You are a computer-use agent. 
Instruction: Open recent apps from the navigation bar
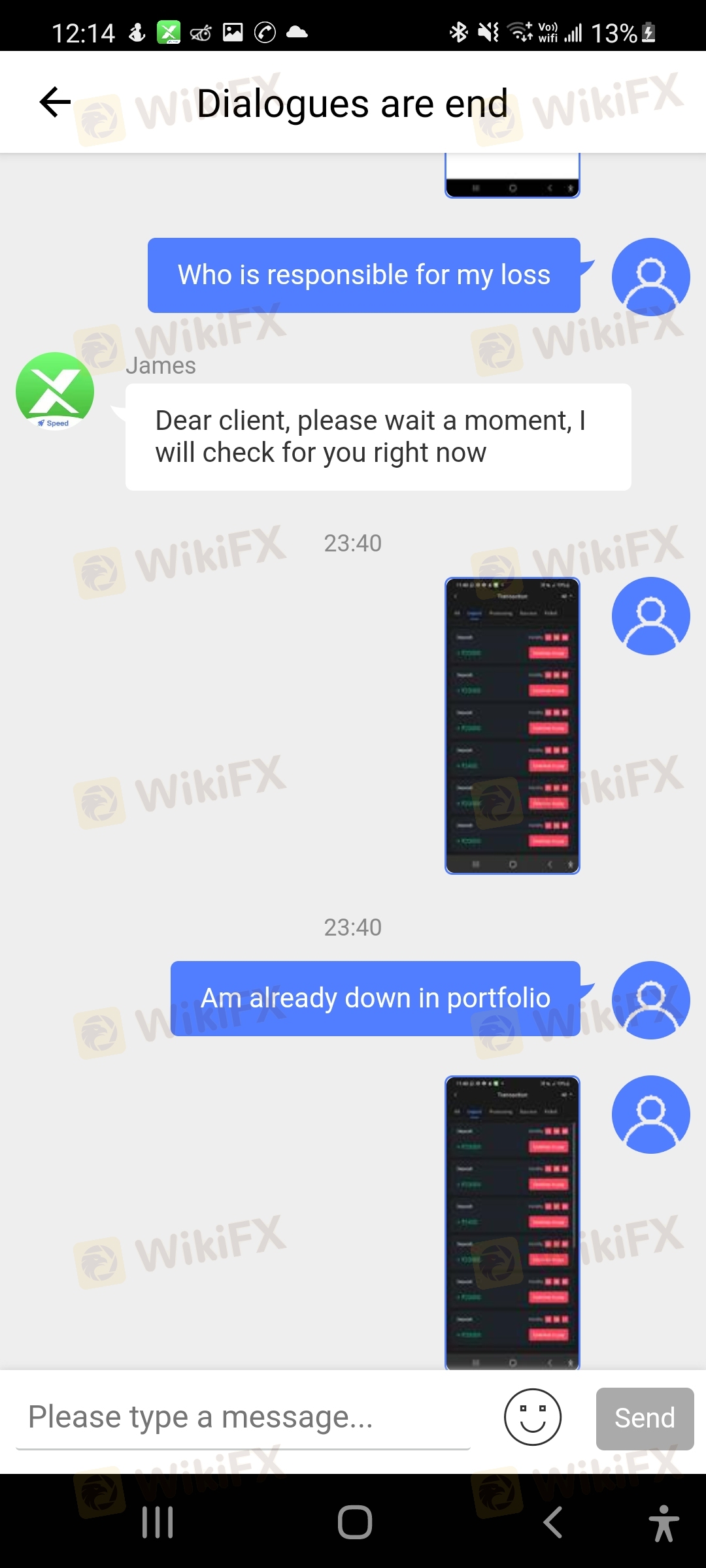[x=158, y=1522]
